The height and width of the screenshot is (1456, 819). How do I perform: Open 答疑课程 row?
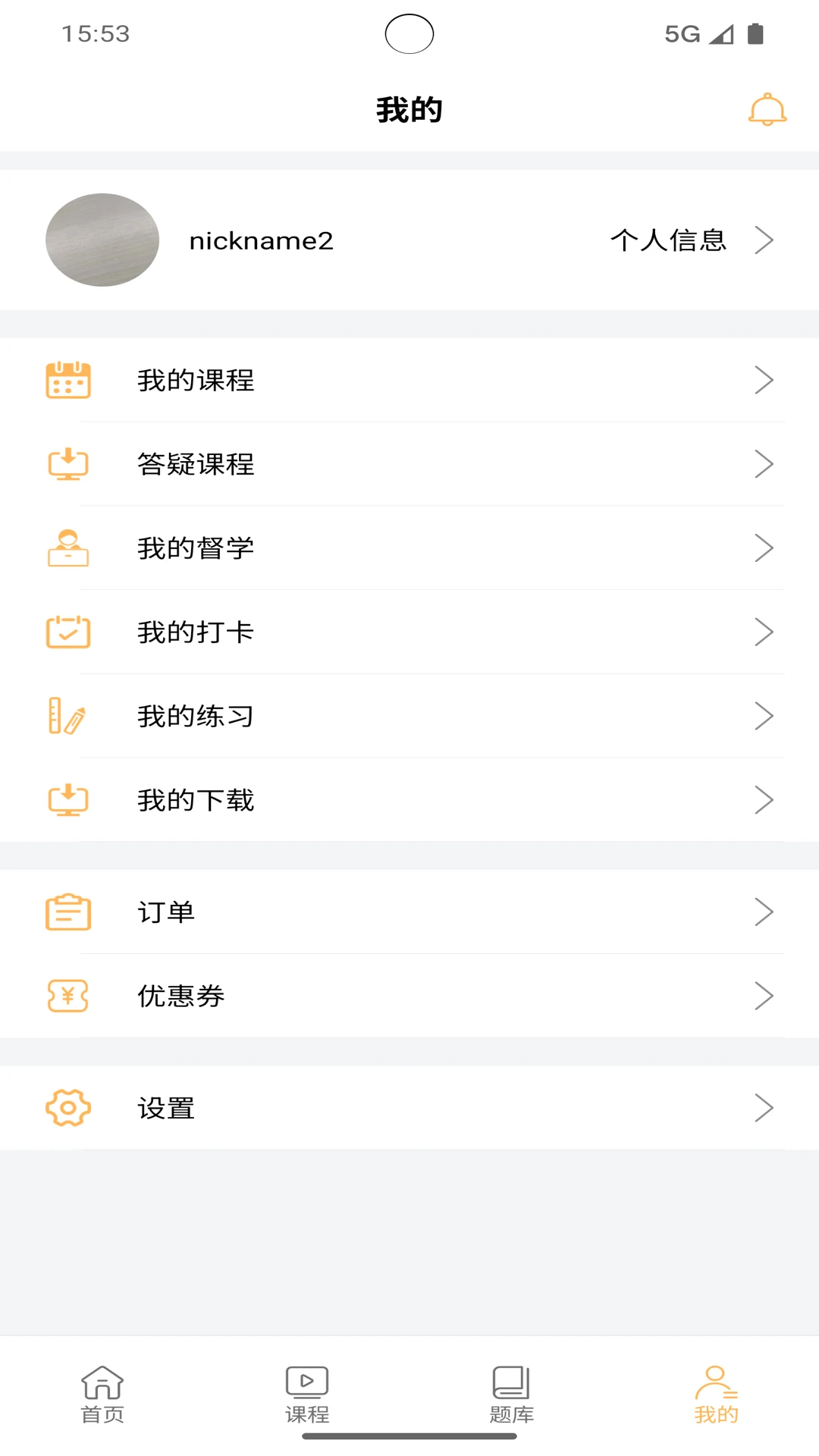click(x=409, y=464)
